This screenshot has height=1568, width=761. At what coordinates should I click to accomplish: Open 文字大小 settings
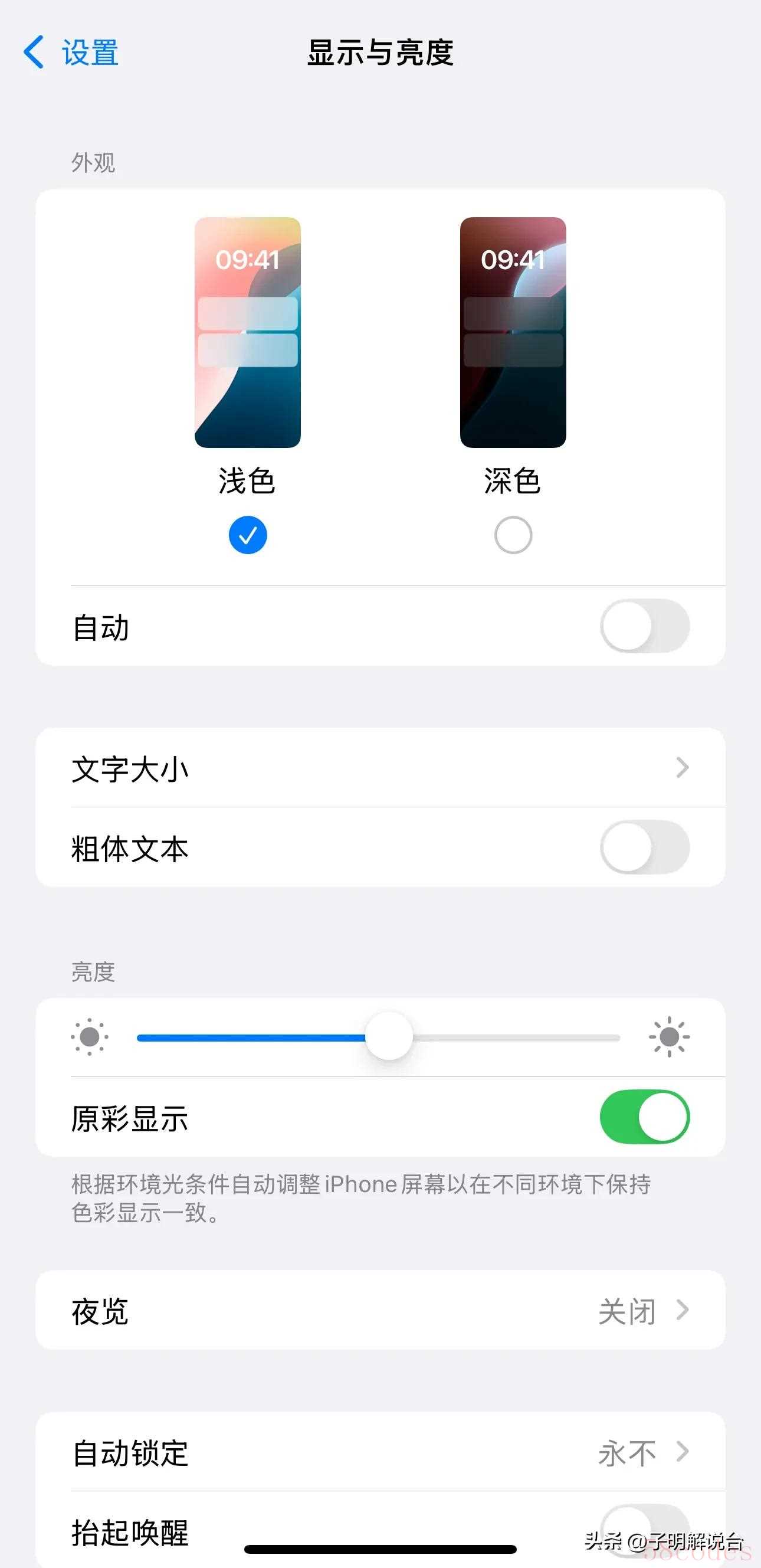tap(380, 768)
